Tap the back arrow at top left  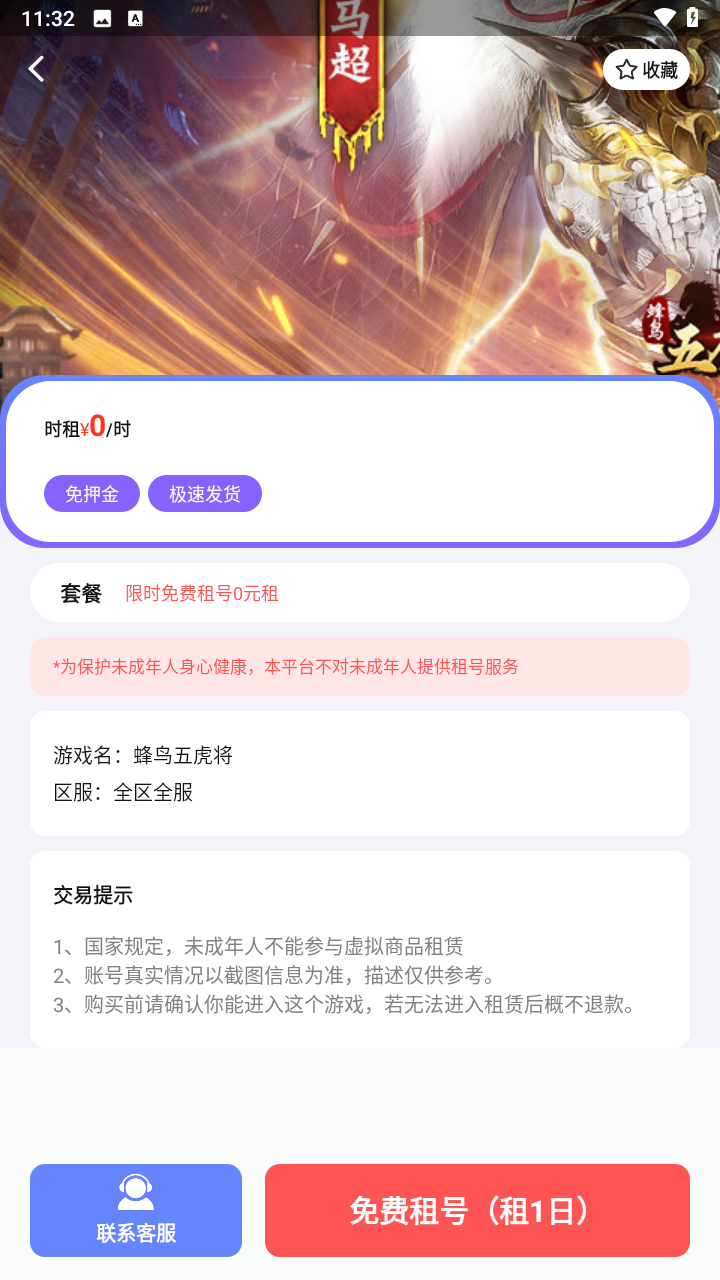point(36,68)
